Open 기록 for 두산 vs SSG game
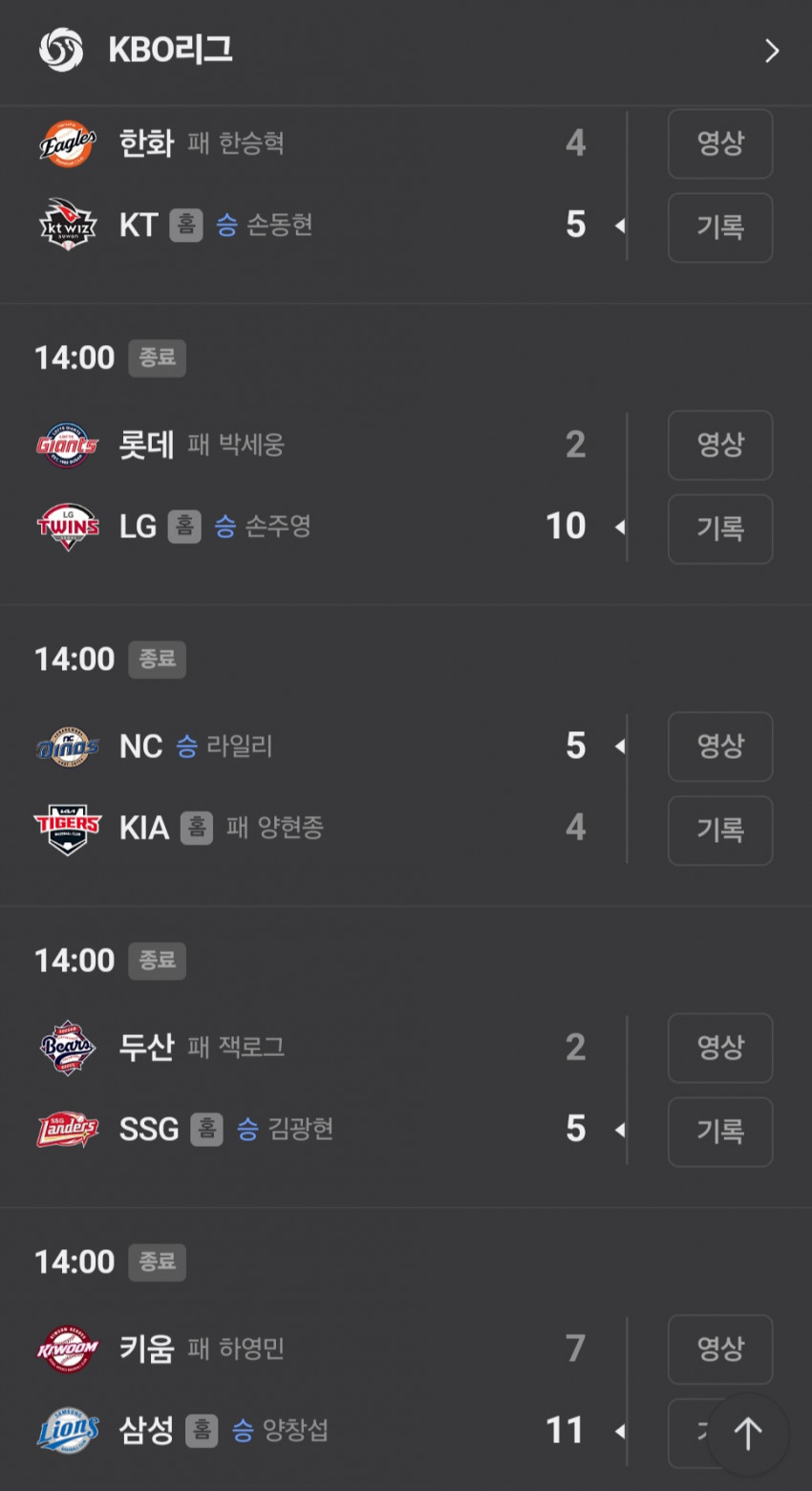The width and height of the screenshot is (812, 1491). point(720,1132)
